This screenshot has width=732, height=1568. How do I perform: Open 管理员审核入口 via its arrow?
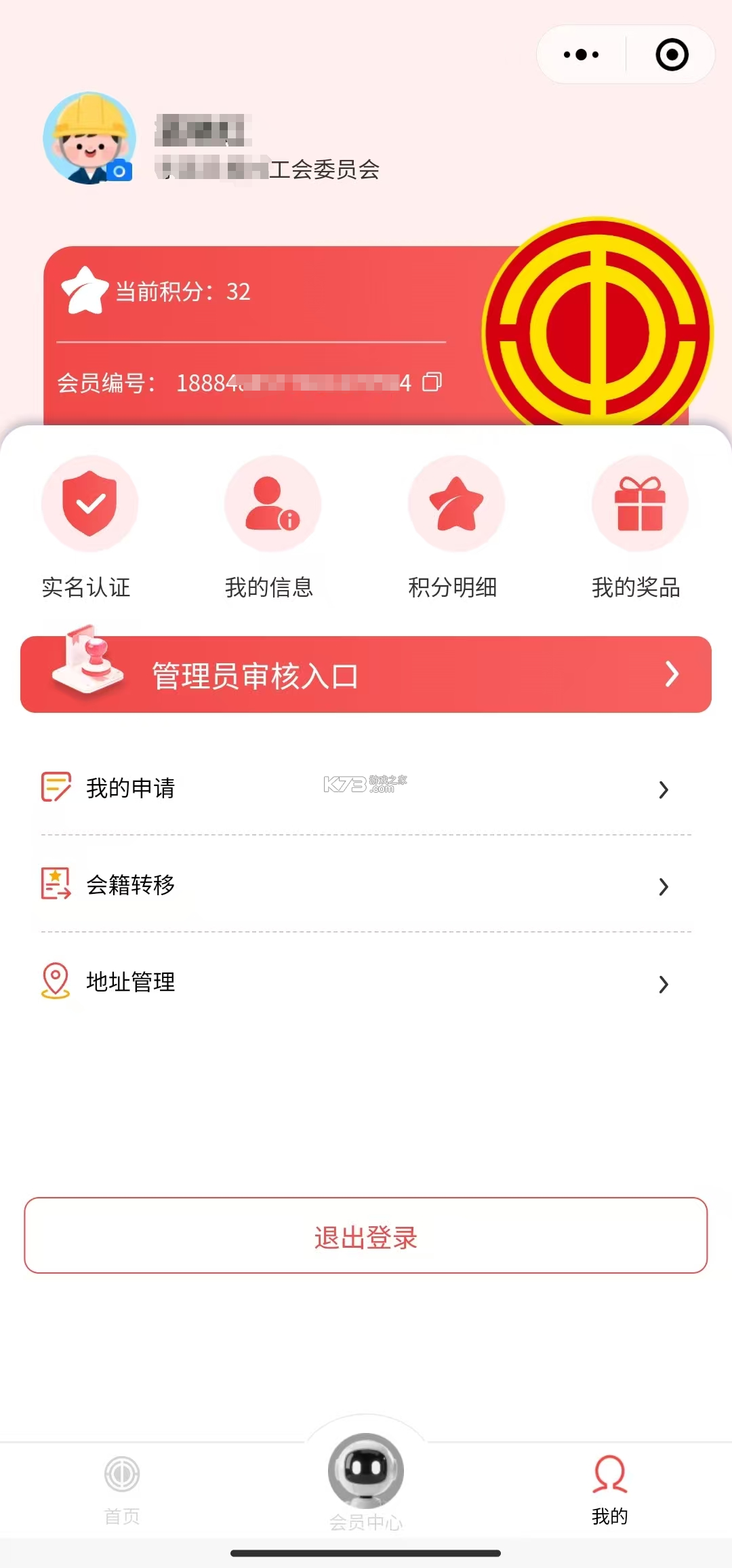(671, 674)
